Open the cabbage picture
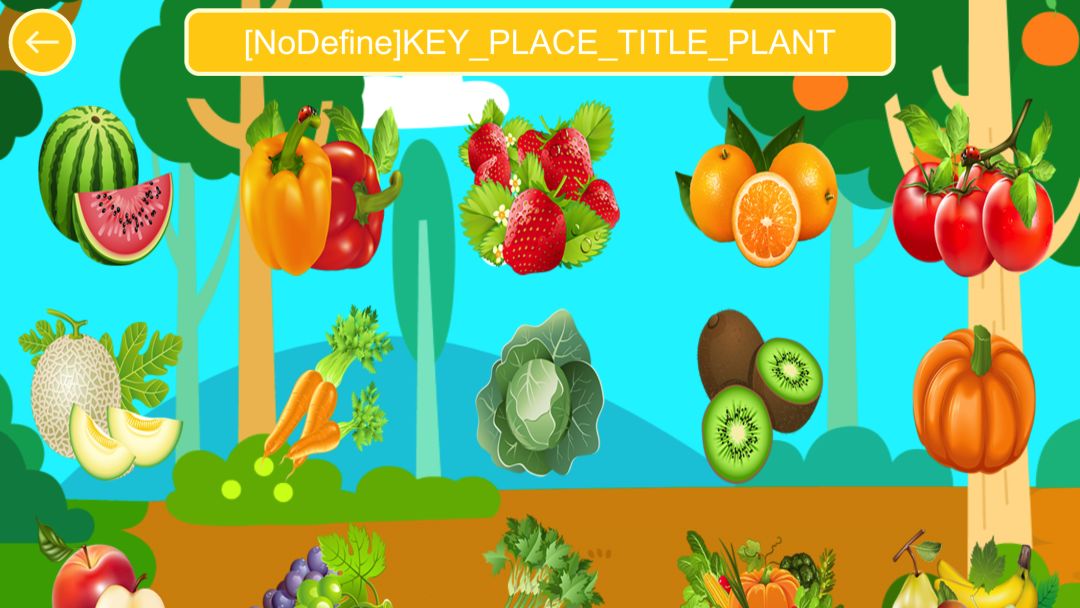 coord(539,394)
